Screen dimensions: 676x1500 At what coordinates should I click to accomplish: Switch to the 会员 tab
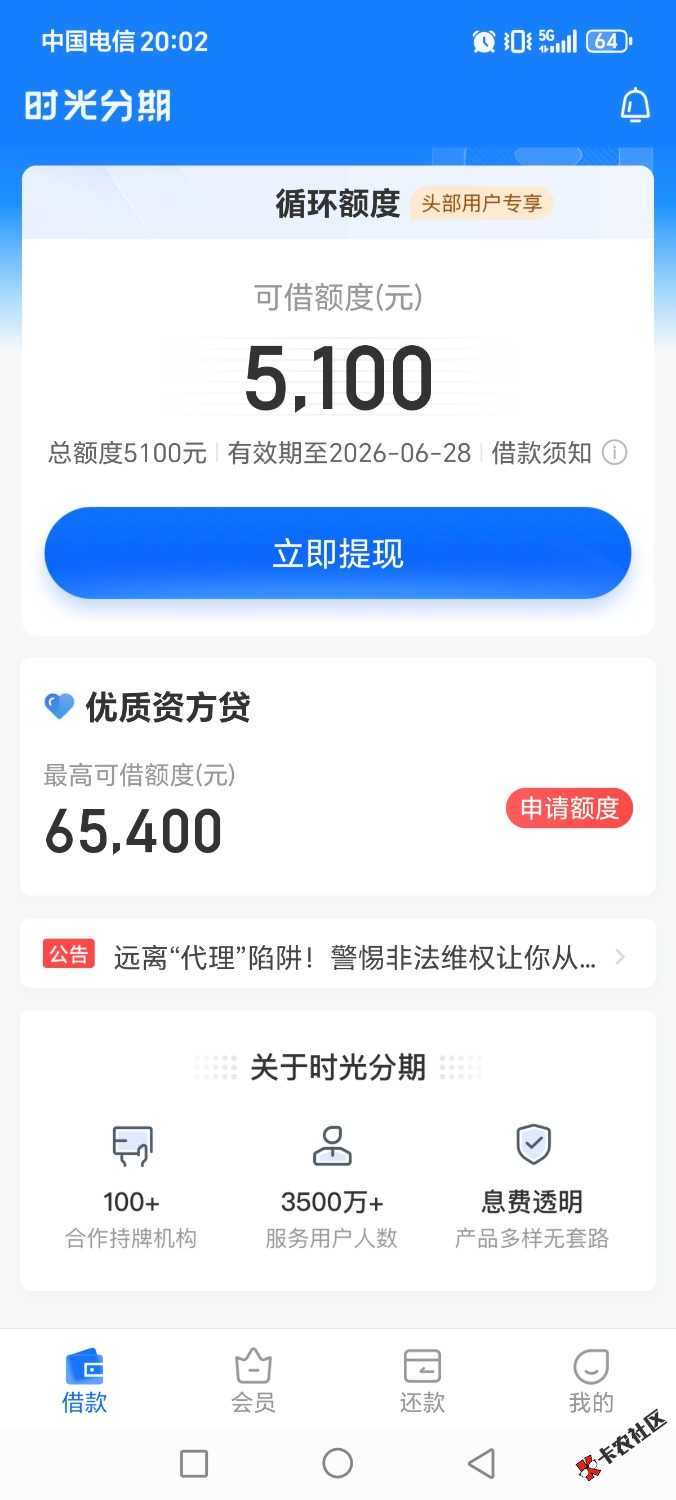click(253, 1380)
